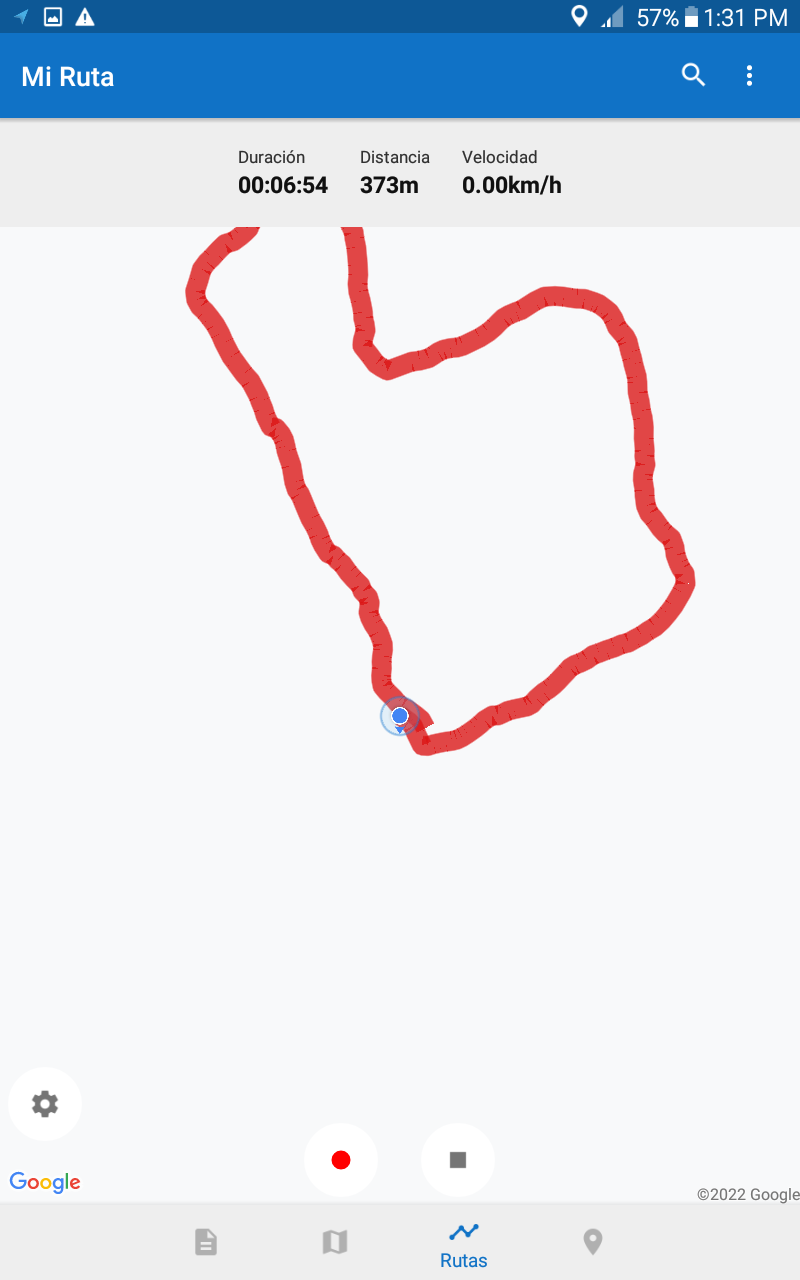The height and width of the screenshot is (1280, 800).
Task: Switch to the map tab
Action: coord(335,1242)
